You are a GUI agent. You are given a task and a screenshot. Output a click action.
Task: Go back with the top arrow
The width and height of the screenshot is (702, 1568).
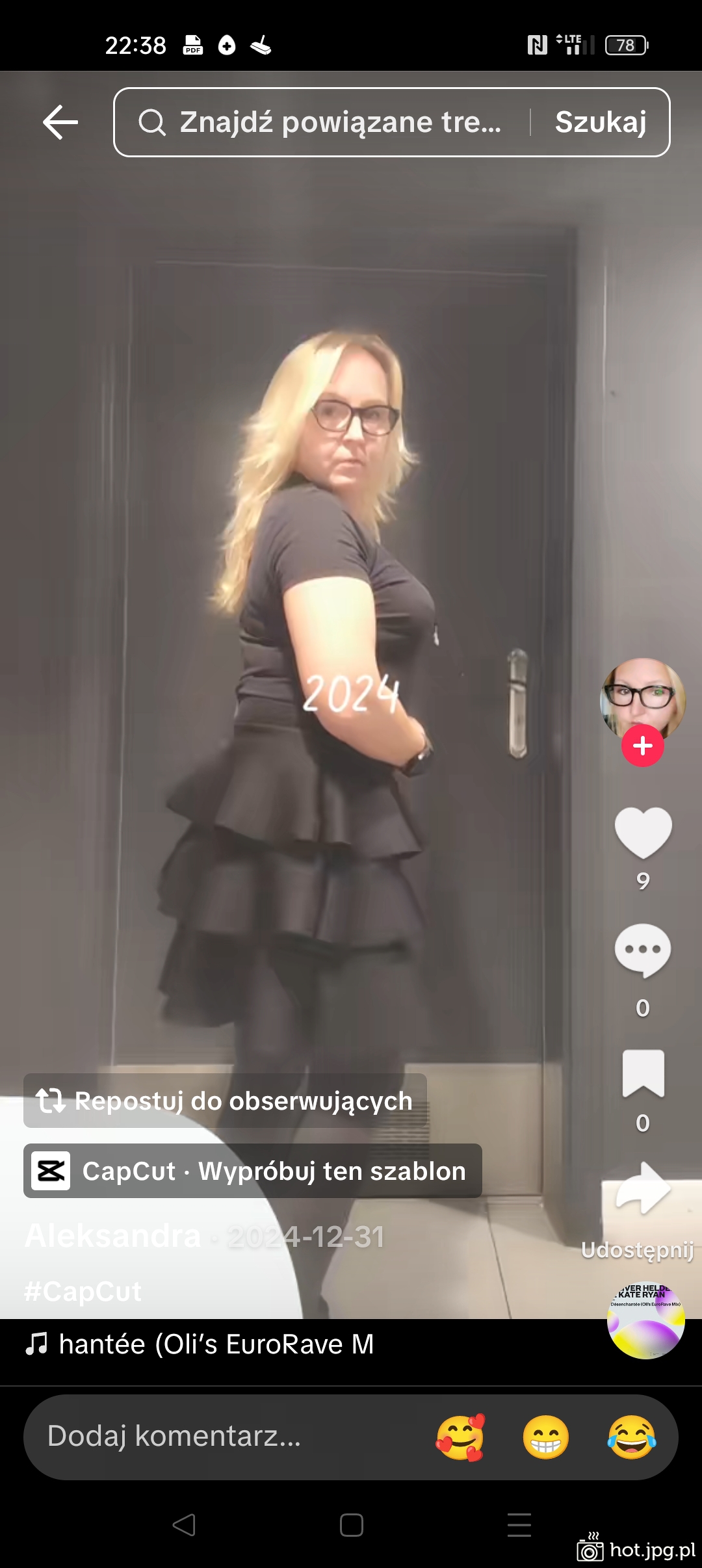[60, 122]
